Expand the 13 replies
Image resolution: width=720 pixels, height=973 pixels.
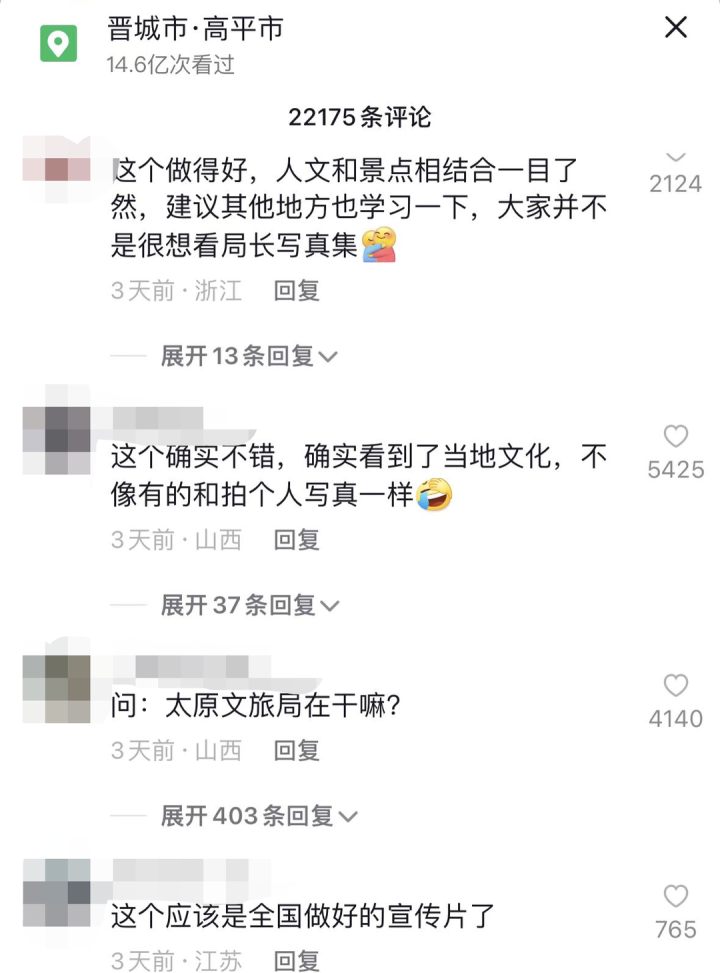(250, 356)
